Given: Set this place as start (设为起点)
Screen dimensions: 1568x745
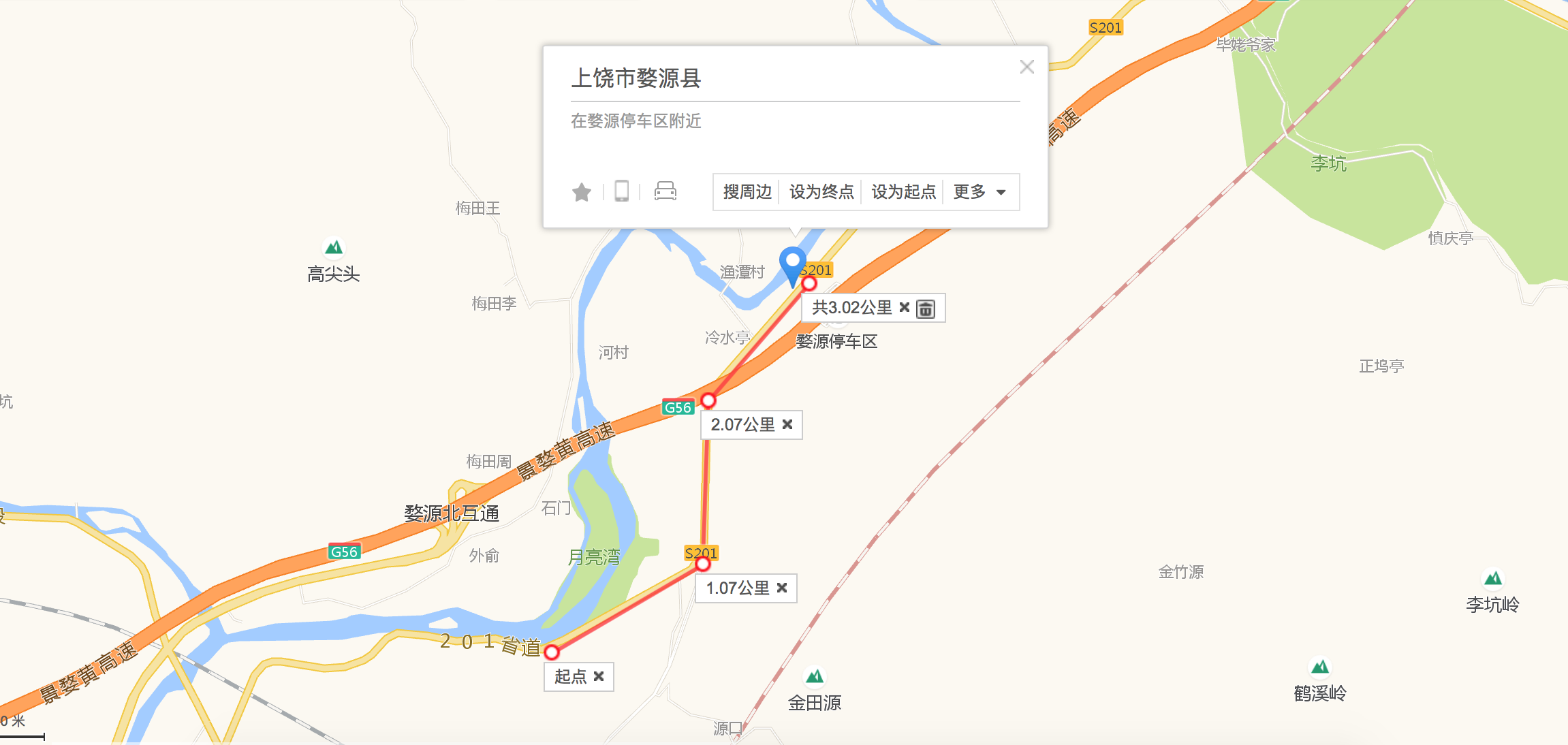Looking at the screenshot, I should [903, 192].
